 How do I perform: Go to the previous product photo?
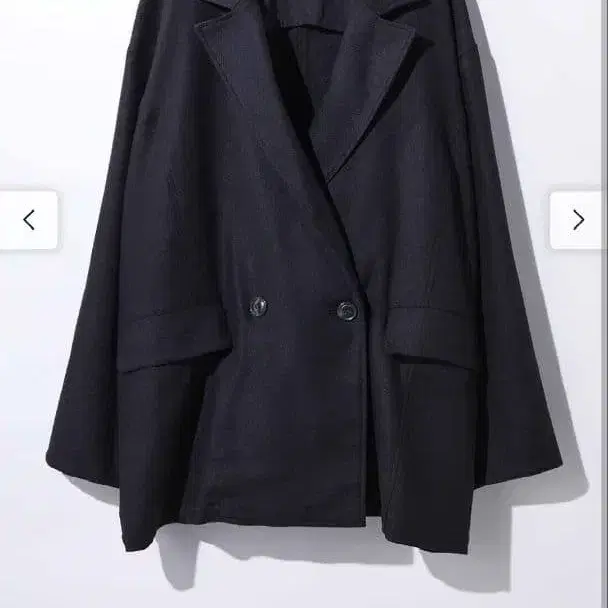coord(29,220)
